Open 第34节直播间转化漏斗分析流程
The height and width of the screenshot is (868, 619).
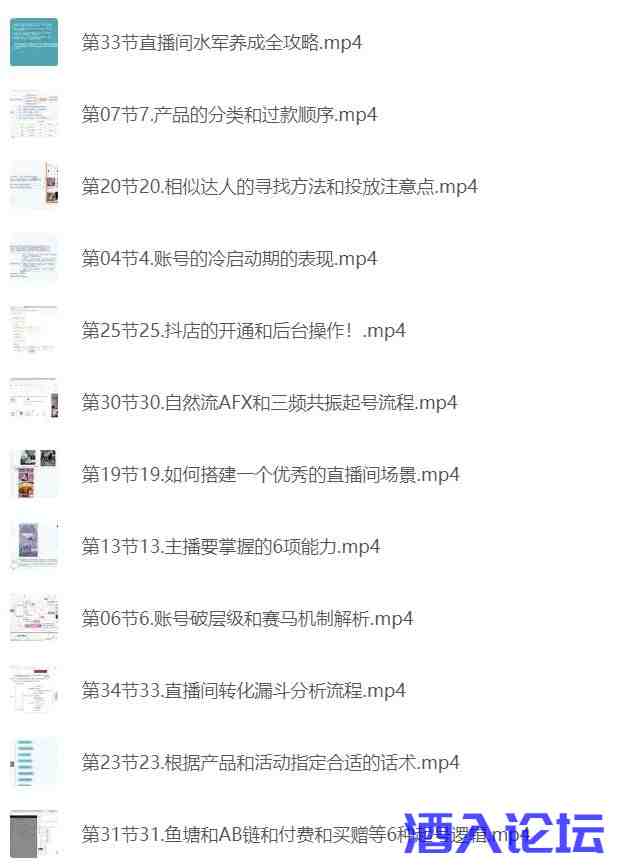pyautogui.click(x=243, y=691)
